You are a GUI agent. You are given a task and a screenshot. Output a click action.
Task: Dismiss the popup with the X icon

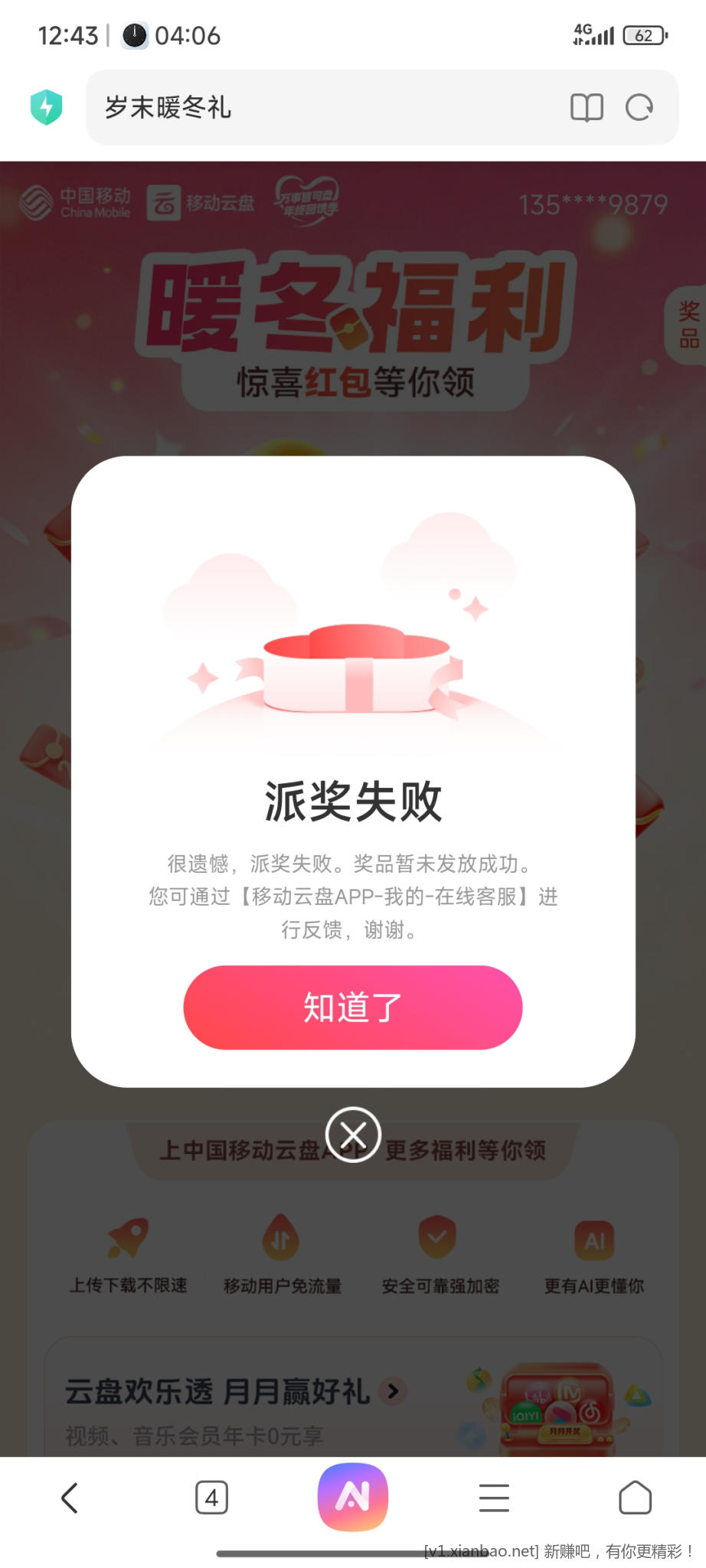click(x=352, y=1135)
